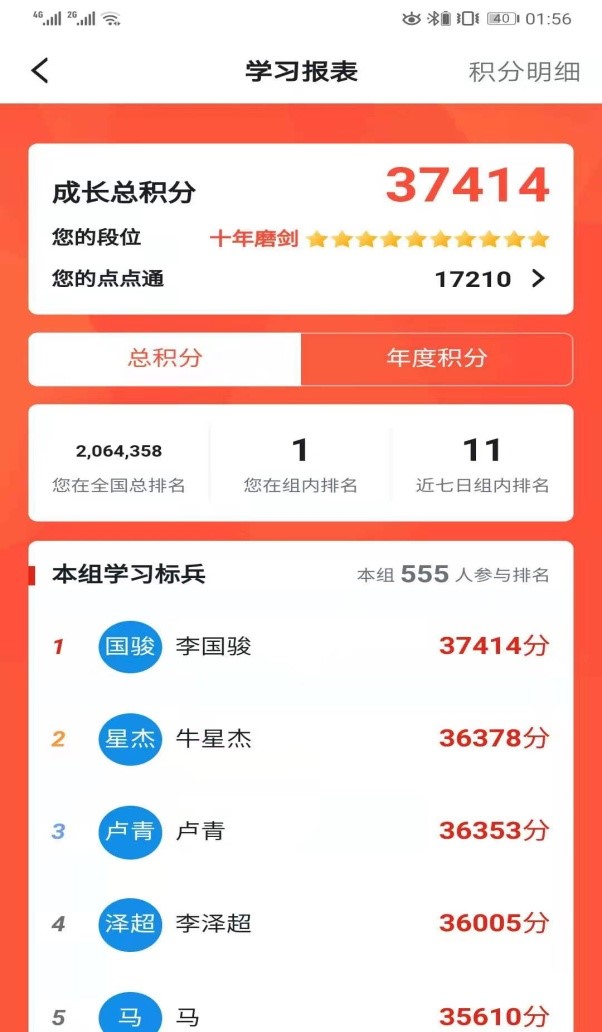Open 李泽超's ranking entry
602x1032 pixels.
300,923
